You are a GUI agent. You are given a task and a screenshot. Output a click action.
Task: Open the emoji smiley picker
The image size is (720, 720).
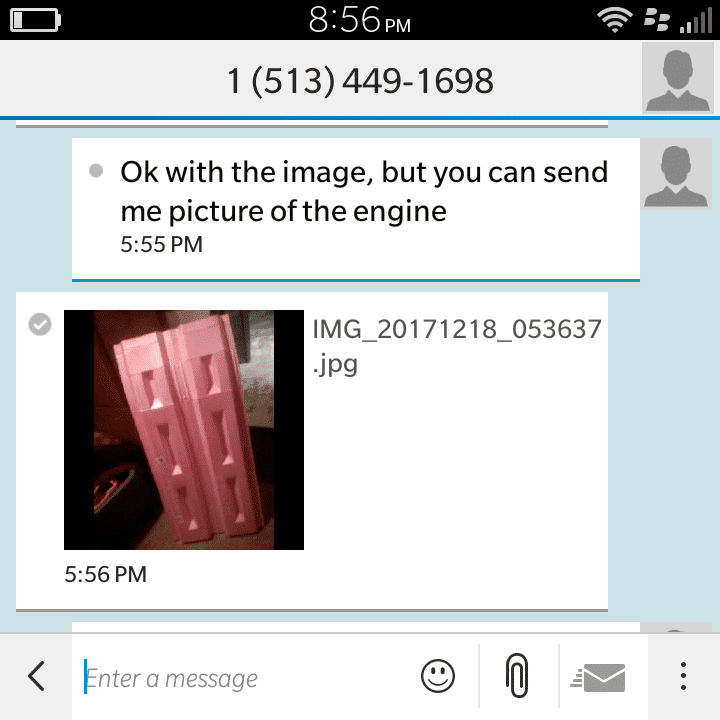point(438,677)
